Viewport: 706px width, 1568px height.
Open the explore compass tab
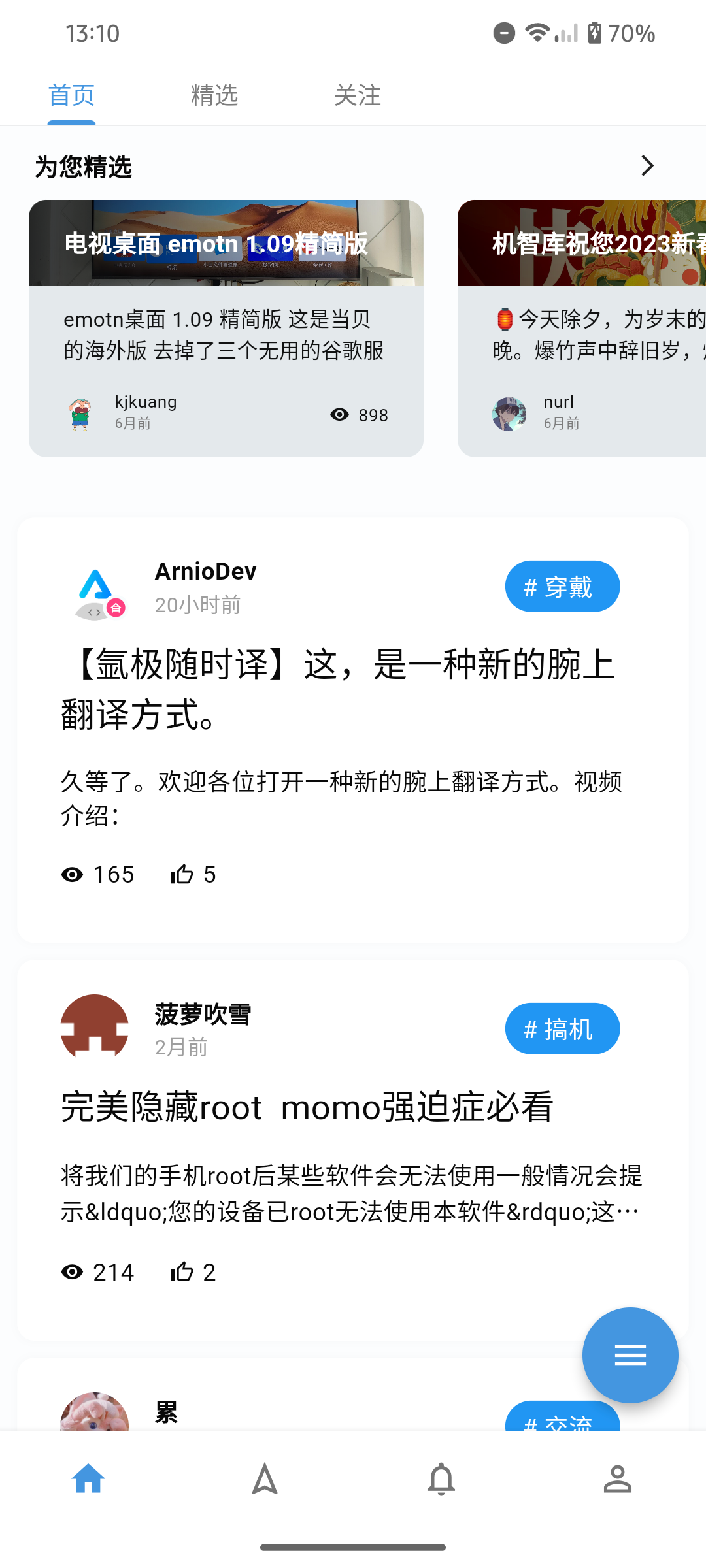265,1479
